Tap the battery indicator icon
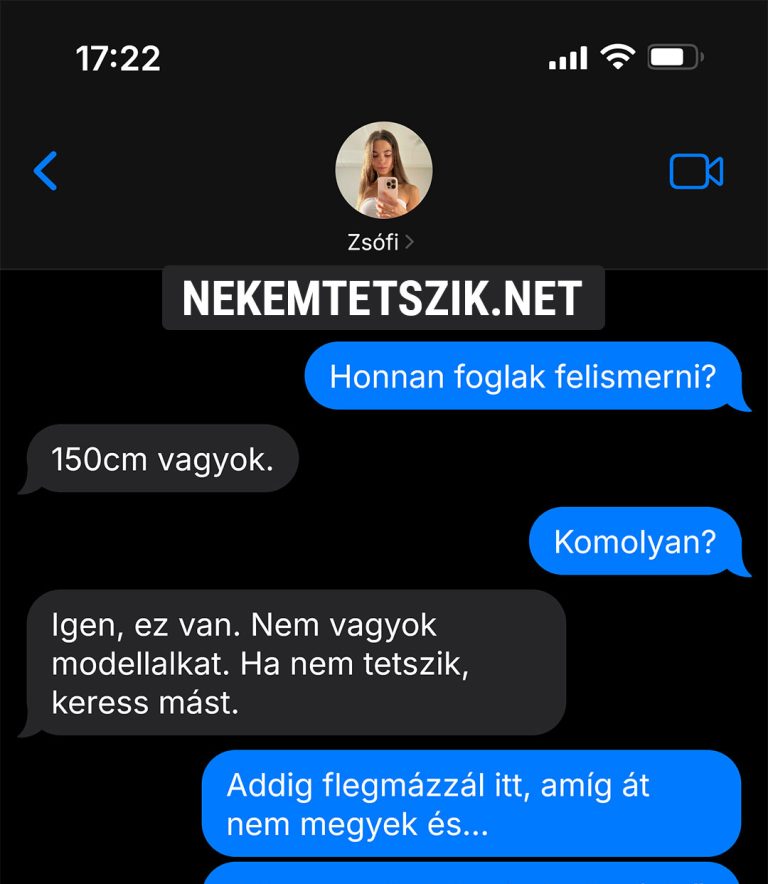 point(673,57)
